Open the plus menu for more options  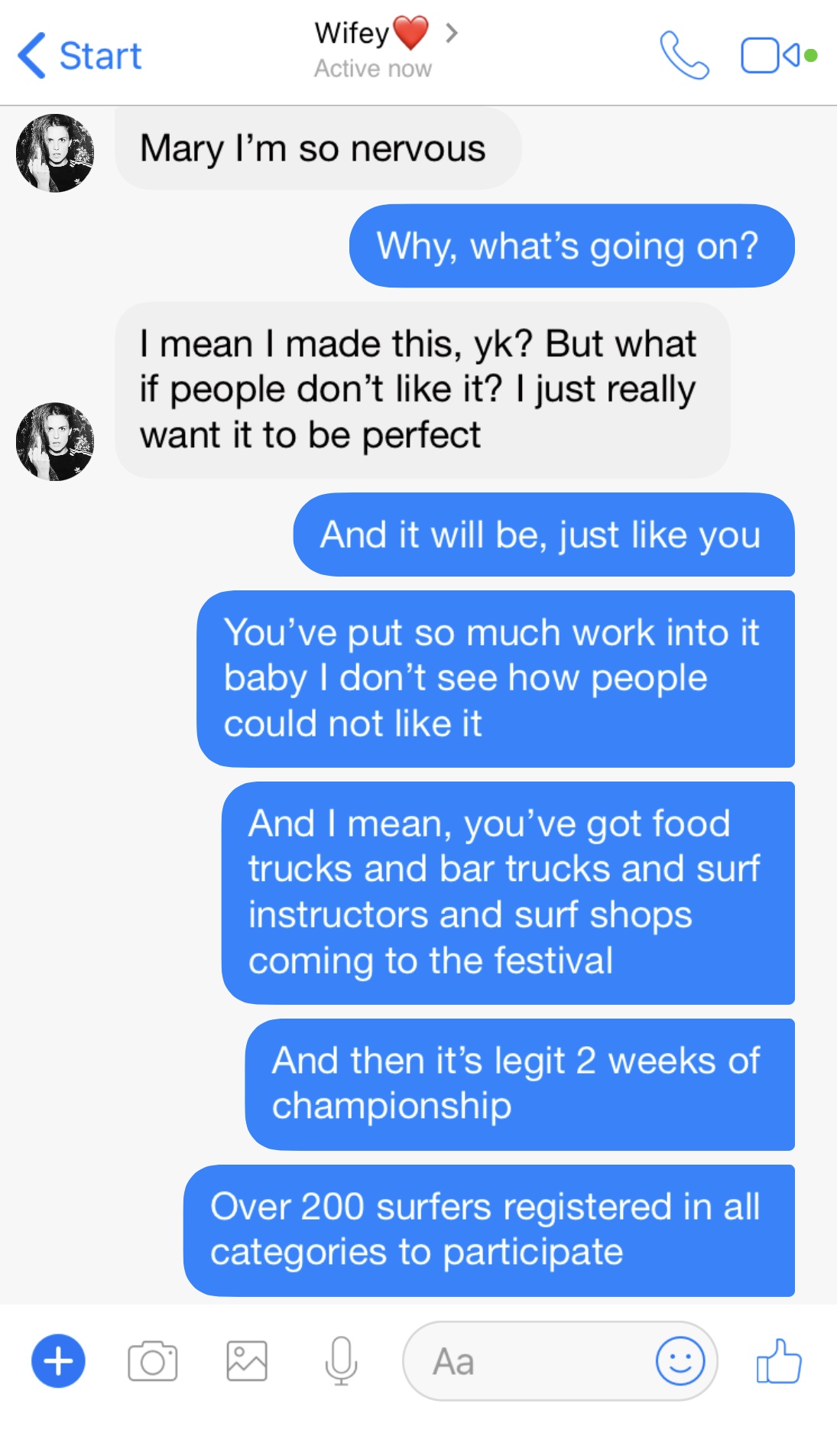(58, 1360)
